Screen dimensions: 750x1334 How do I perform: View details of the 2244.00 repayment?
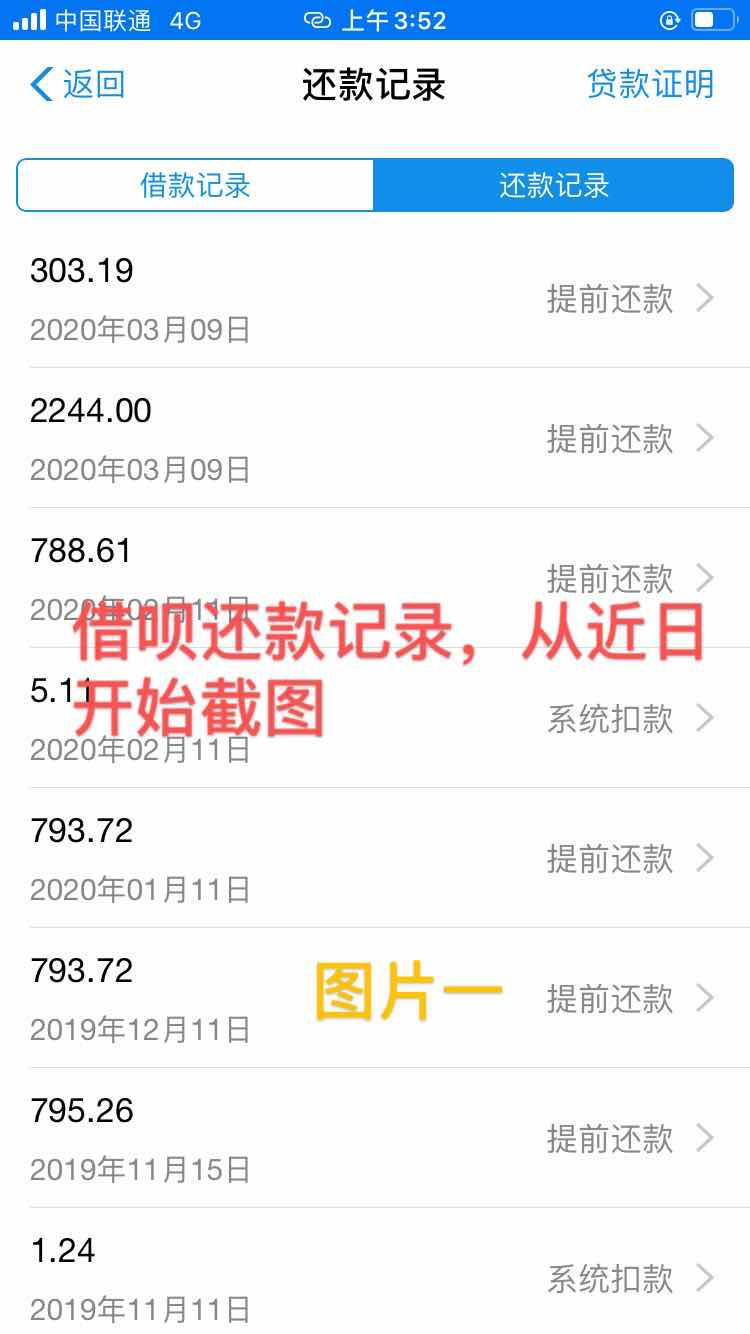click(375, 438)
